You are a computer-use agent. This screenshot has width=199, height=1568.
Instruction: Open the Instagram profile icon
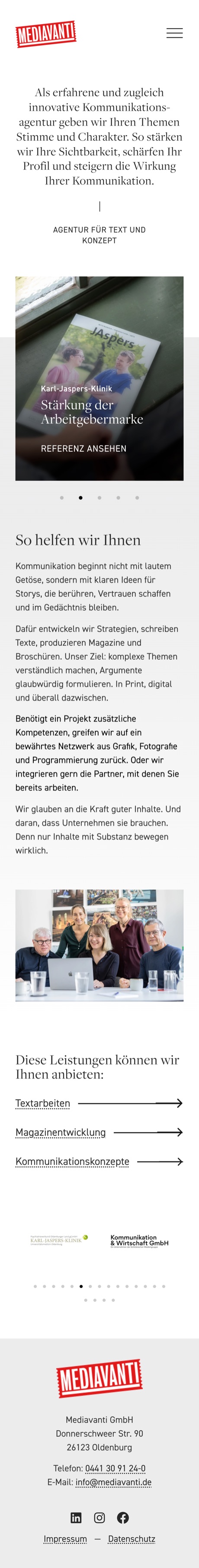[x=99, y=1518]
